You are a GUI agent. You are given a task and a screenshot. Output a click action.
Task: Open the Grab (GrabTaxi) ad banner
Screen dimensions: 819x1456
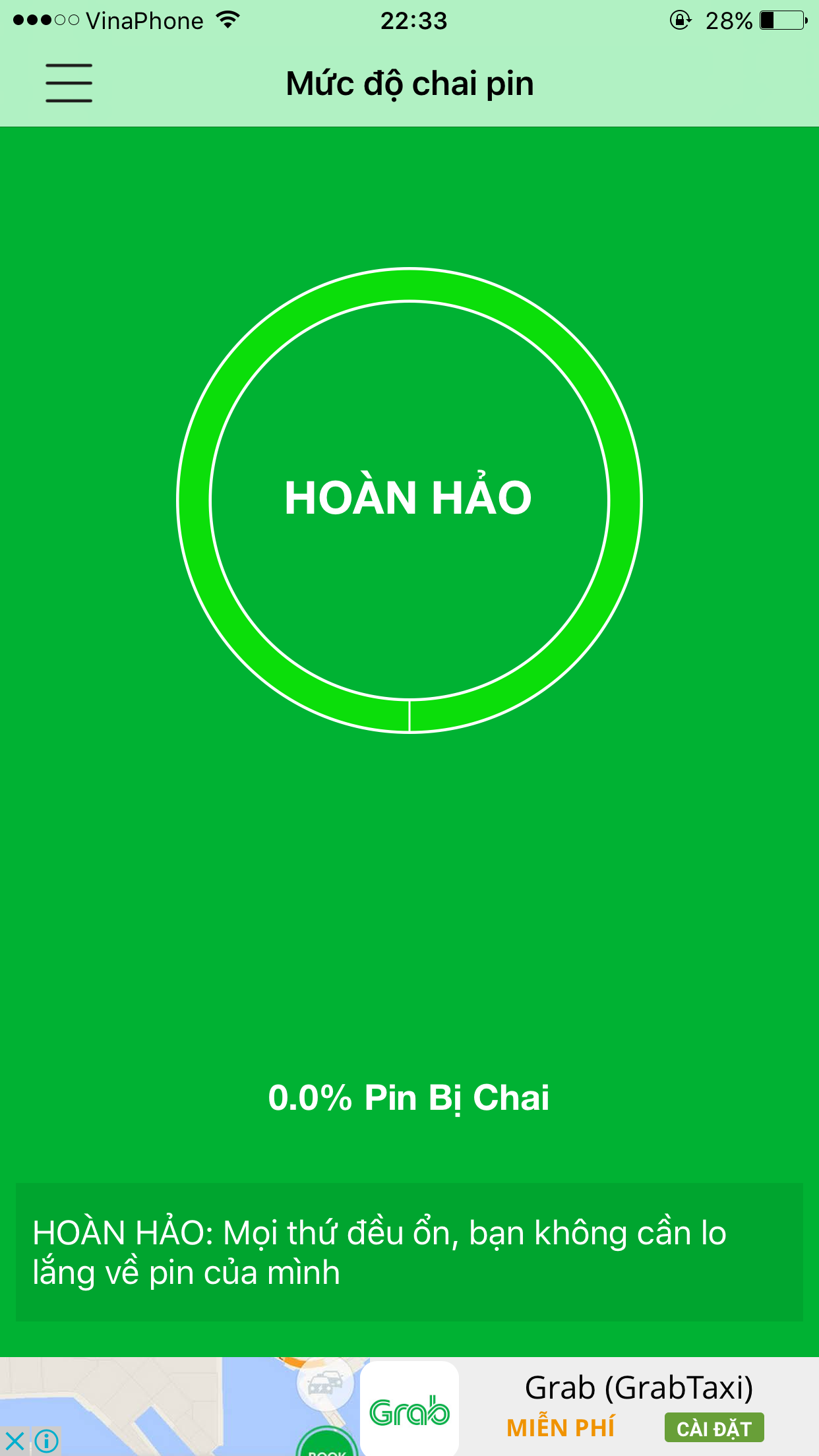(638, 1389)
